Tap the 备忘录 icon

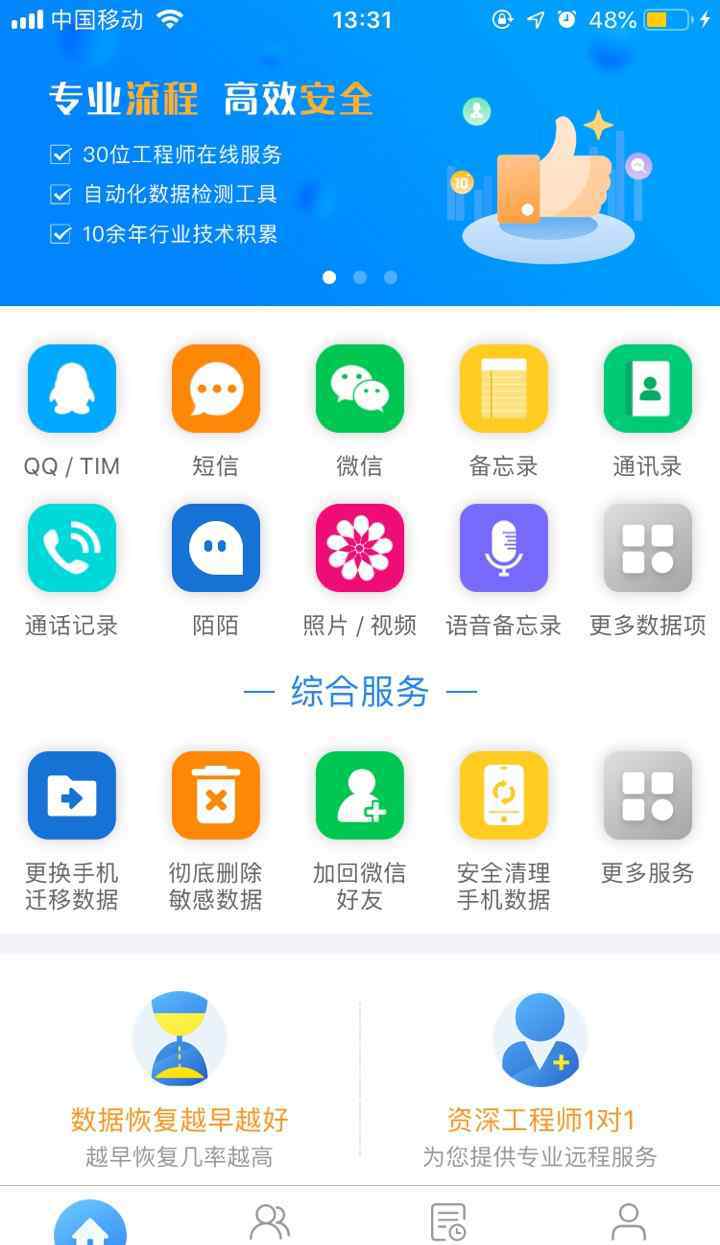(x=504, y=388)
